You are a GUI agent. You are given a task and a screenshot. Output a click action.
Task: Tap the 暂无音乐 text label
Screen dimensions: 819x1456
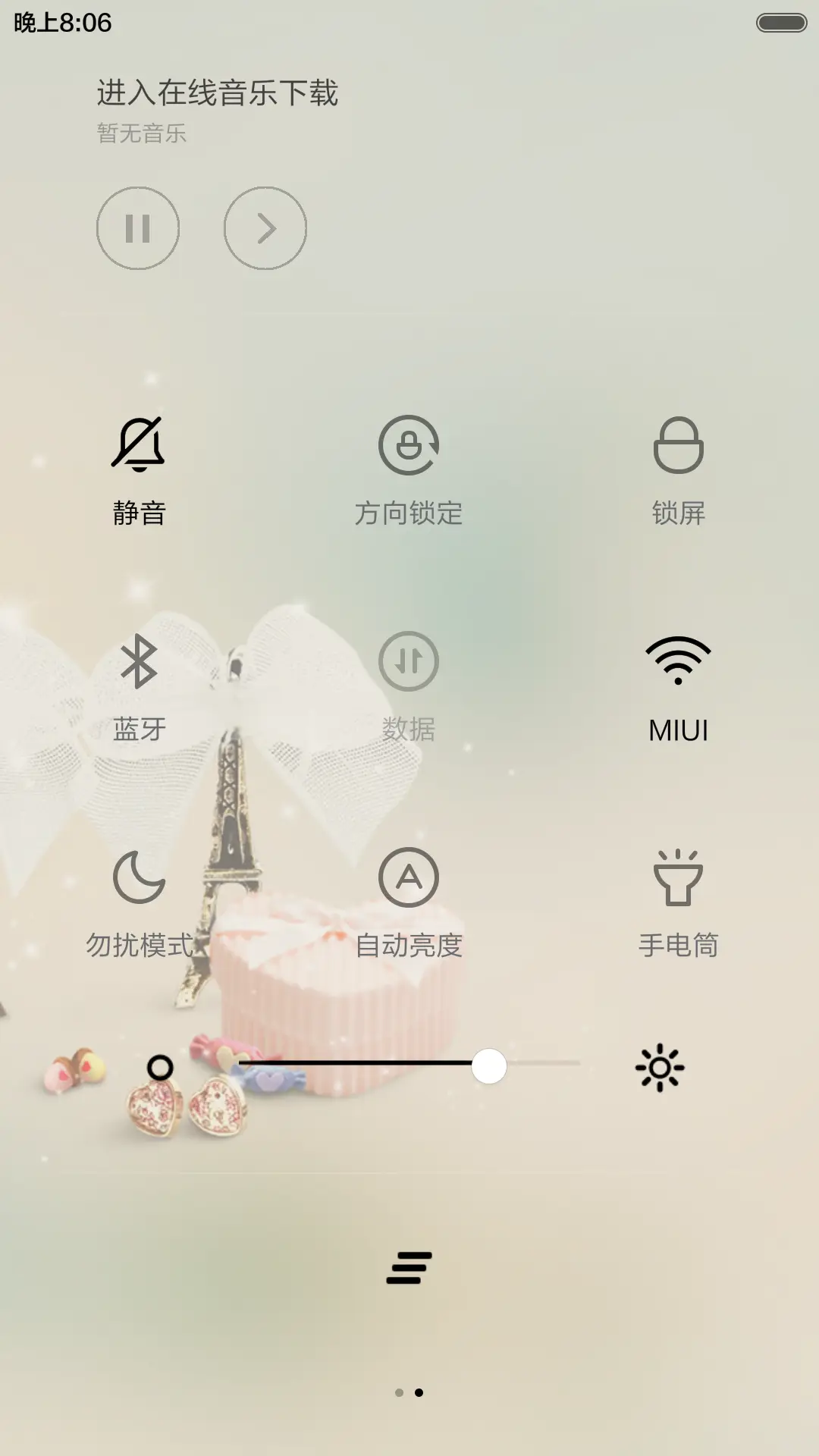coord(140,134)
